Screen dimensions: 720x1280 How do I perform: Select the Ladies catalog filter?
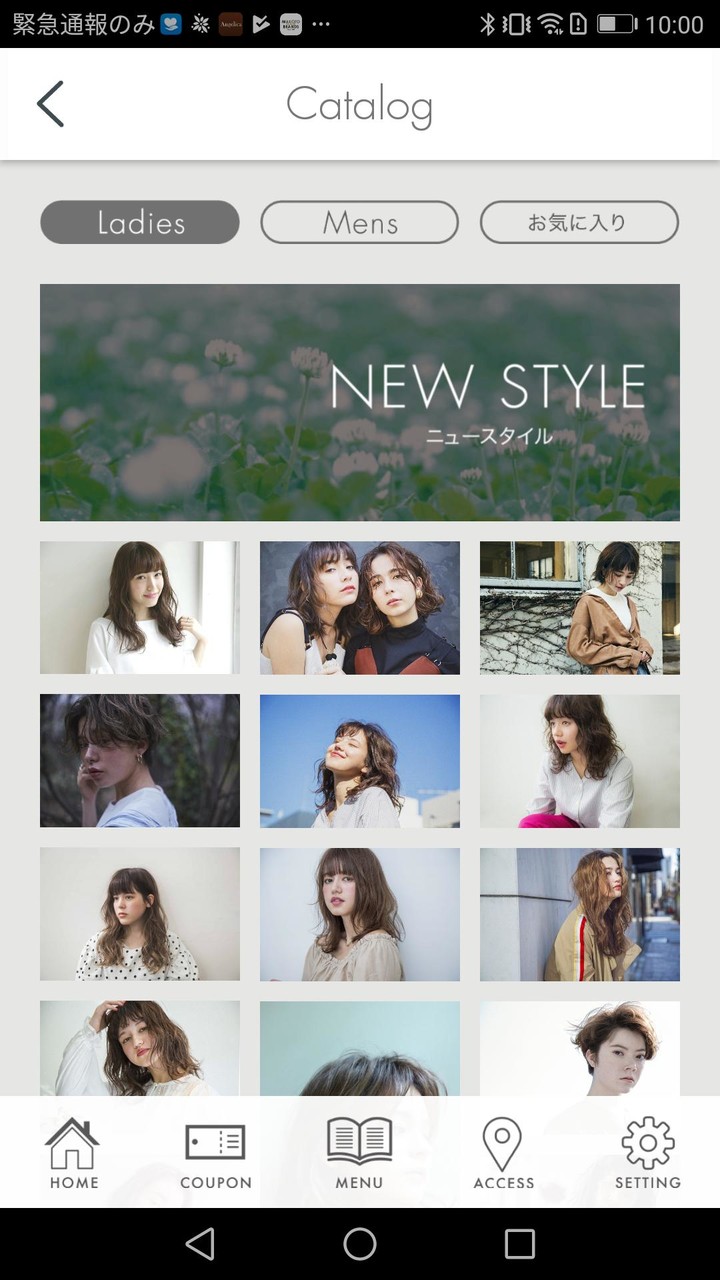[140, 222]
